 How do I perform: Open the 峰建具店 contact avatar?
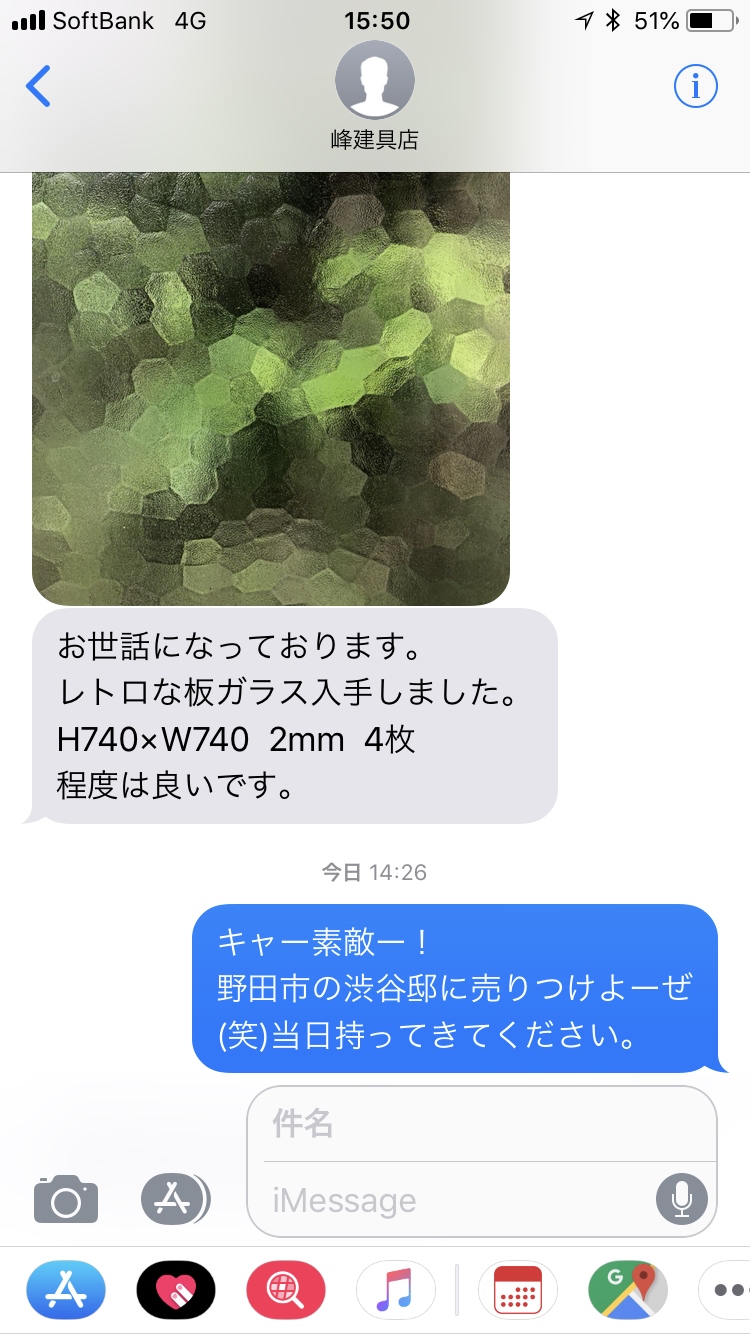coord(375,81)
